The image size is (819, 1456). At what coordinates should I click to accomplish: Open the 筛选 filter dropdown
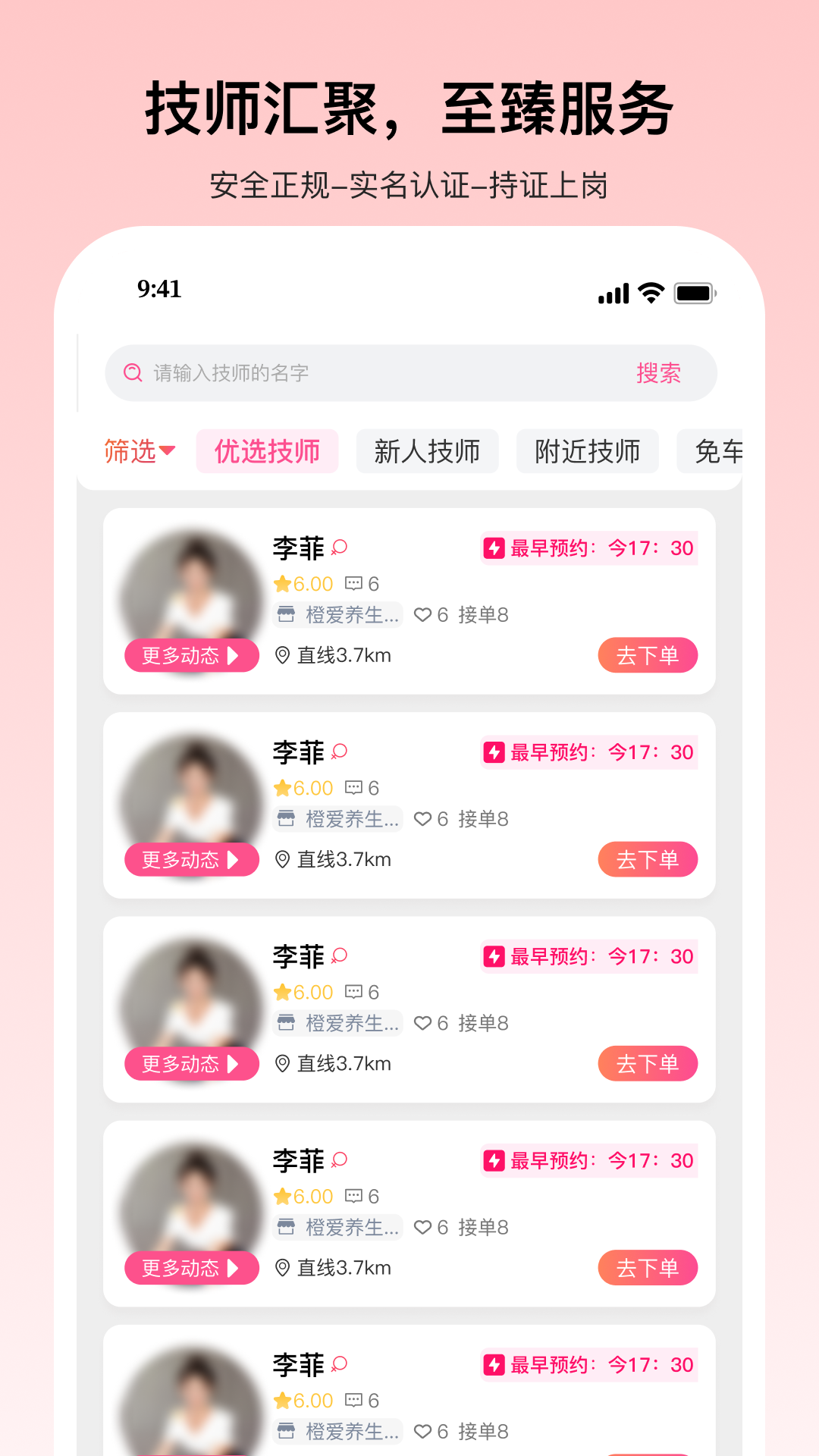[x=139, y=450]
